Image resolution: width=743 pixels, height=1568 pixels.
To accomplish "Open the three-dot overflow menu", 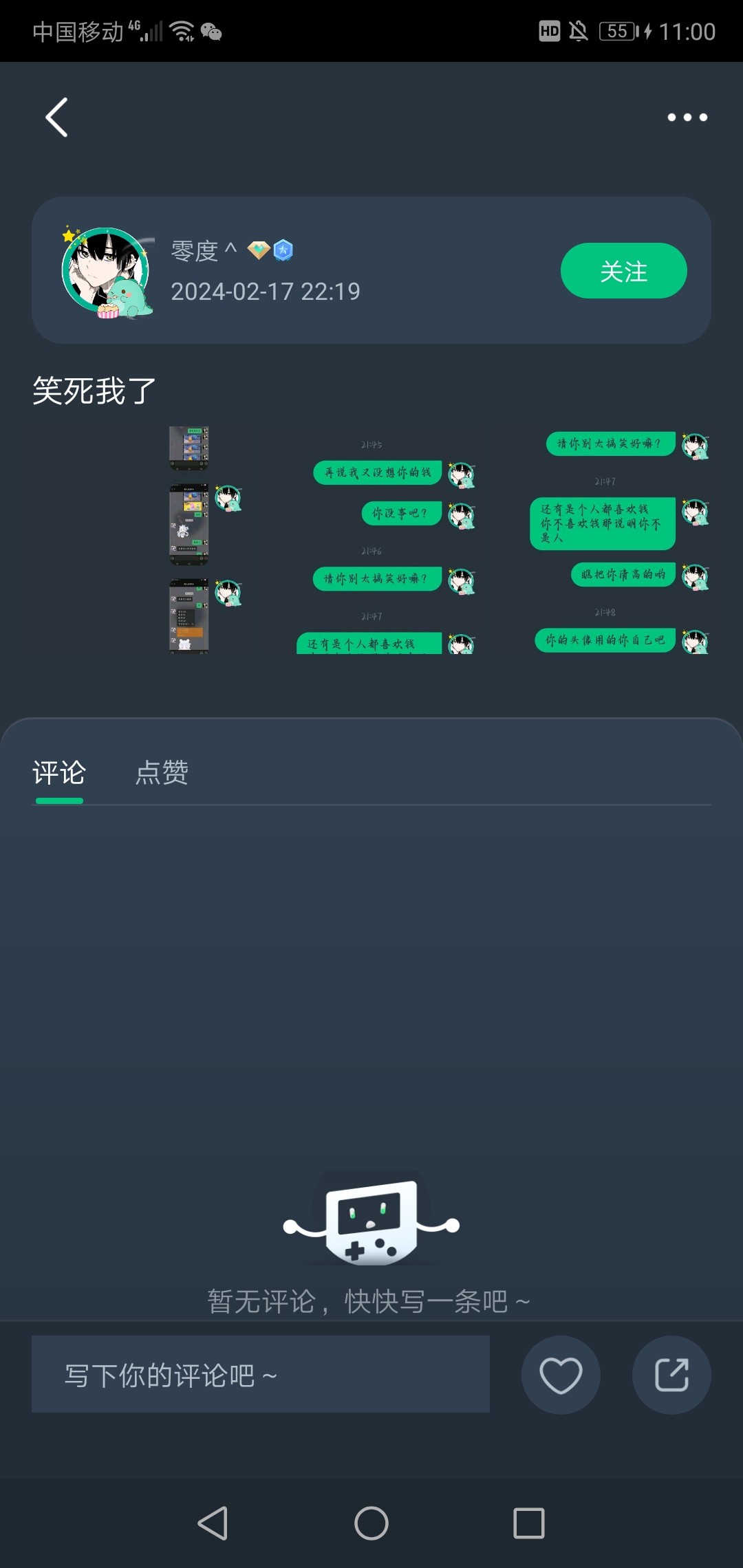I will pos(687,117).
